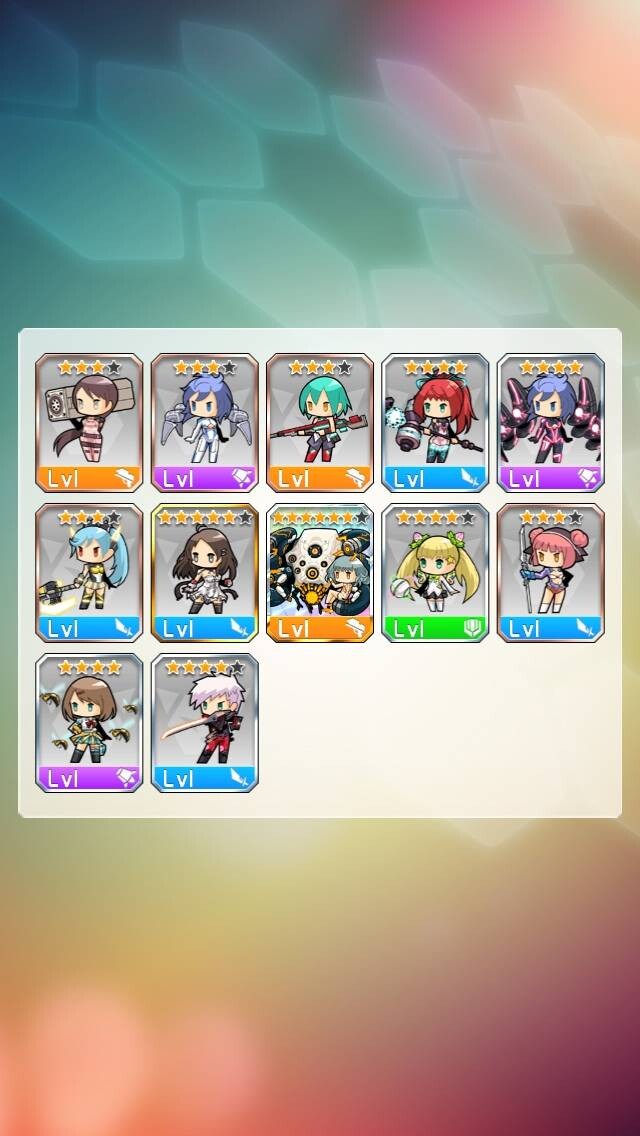Viewport: 640px width, 1136px height.
Task: Select the blue-haired girl in pink-black armor
Action: click(x=551, y=422)
